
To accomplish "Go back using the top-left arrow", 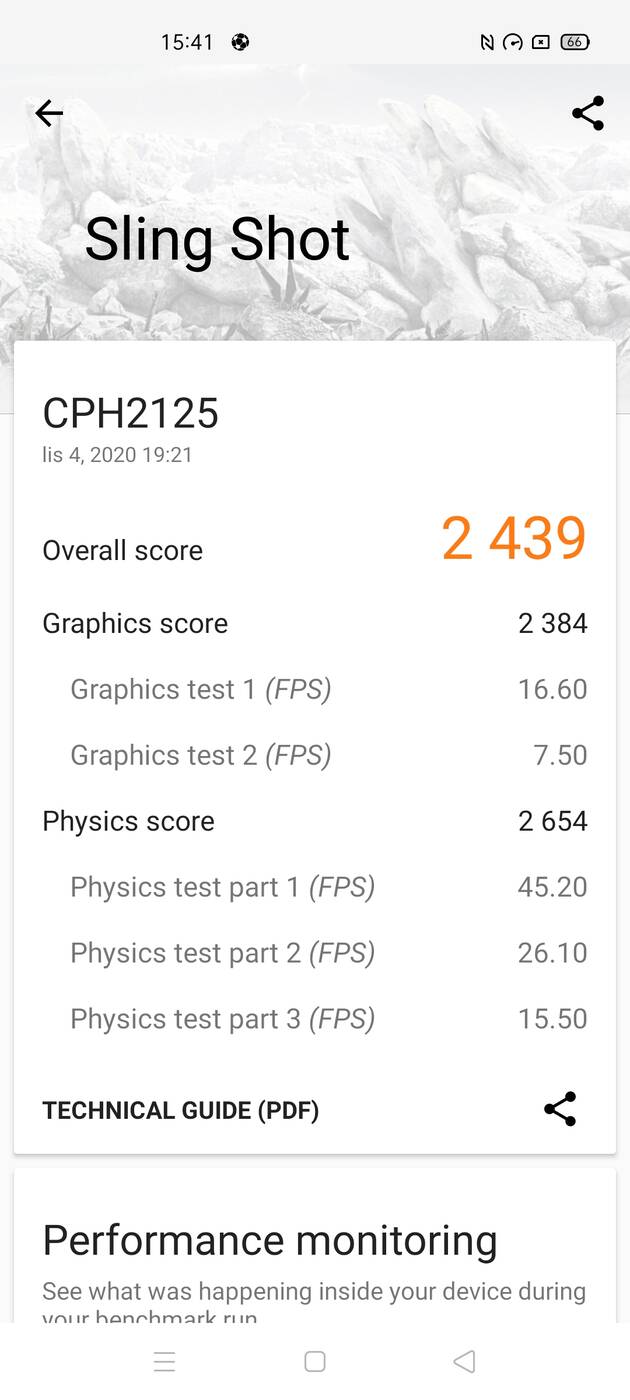I will (x=49, y=114).
